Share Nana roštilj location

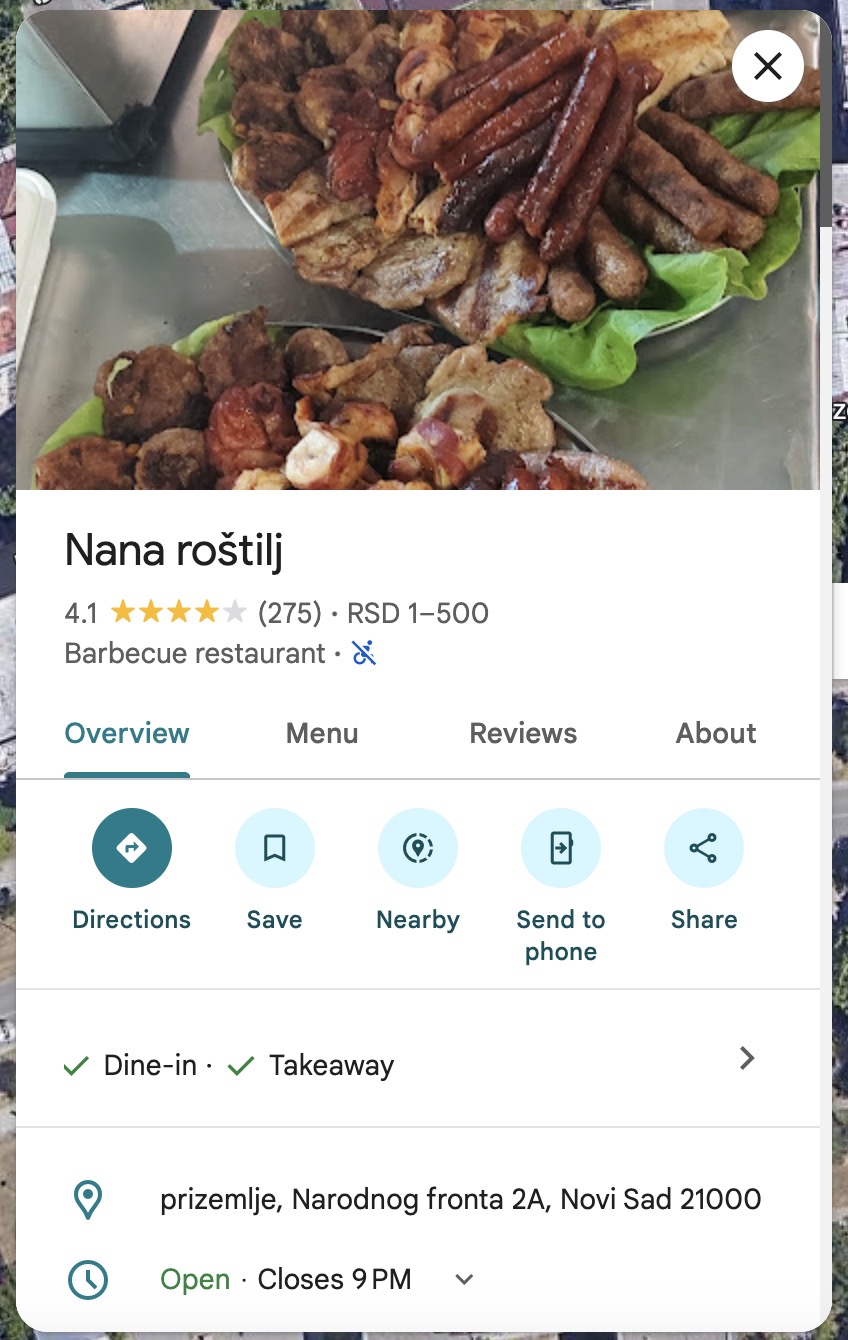coord(703,848)
